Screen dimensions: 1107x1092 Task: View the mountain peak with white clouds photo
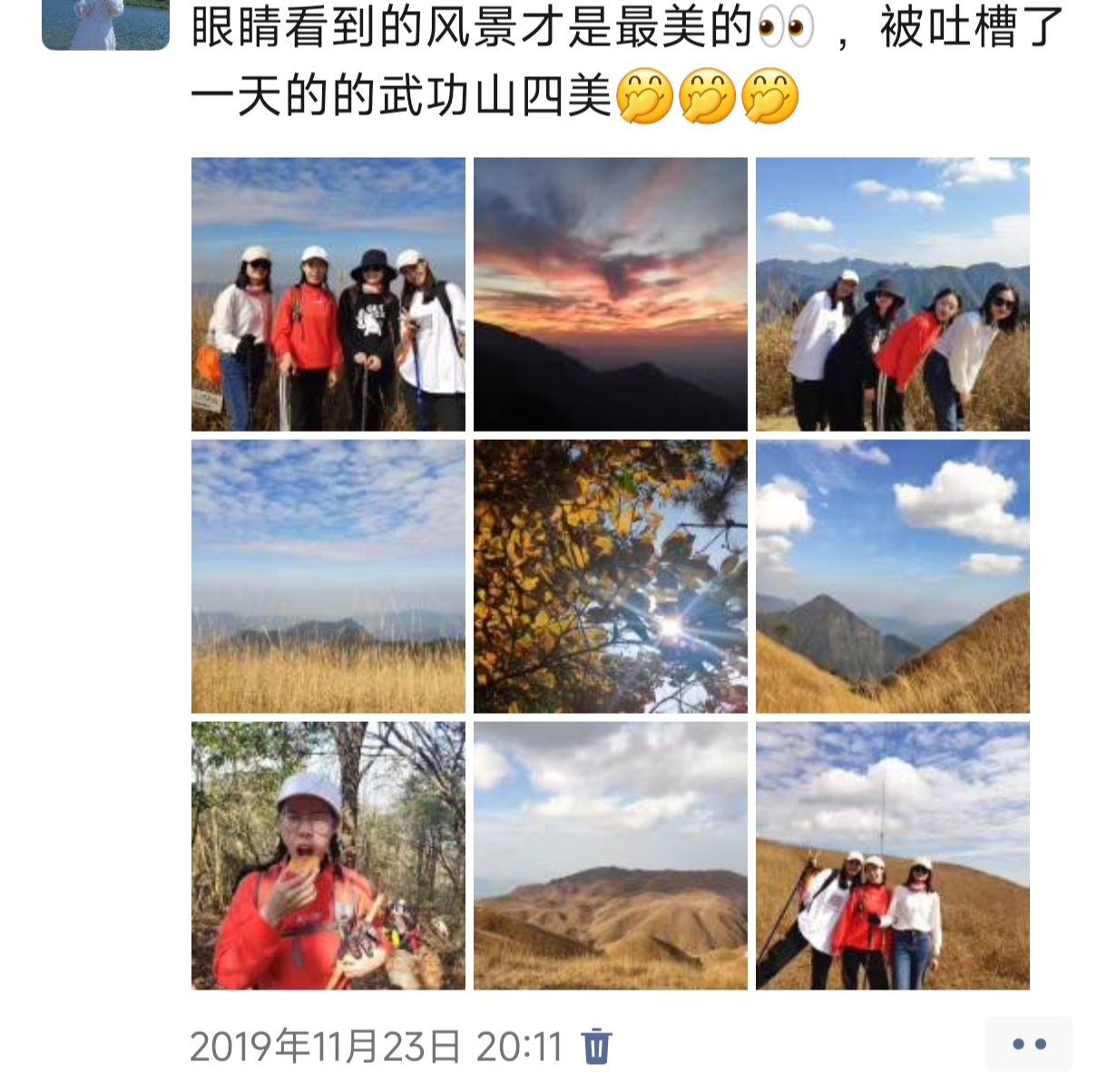[x=893, y=576]
